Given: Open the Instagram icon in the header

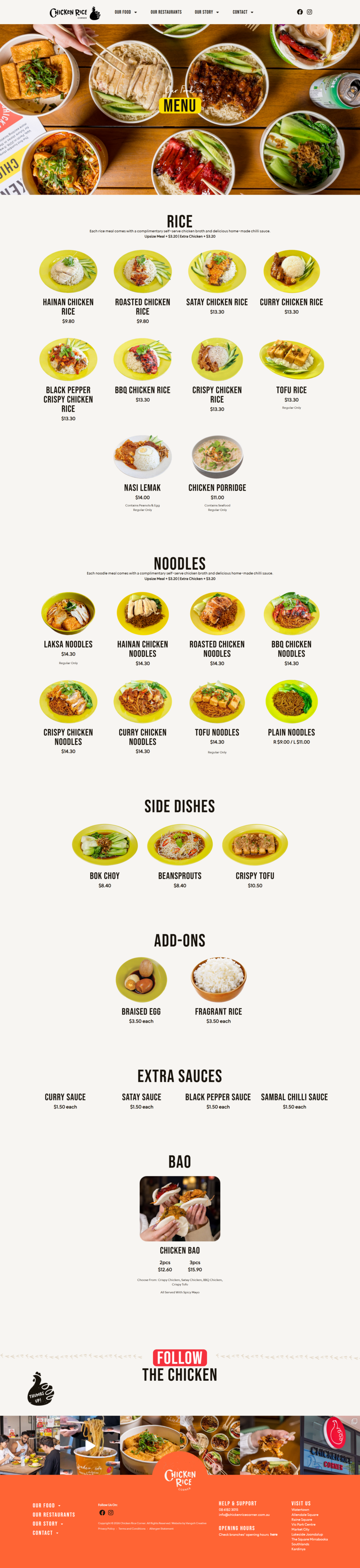Looking at the screenshot, I should tap(310, 12).
